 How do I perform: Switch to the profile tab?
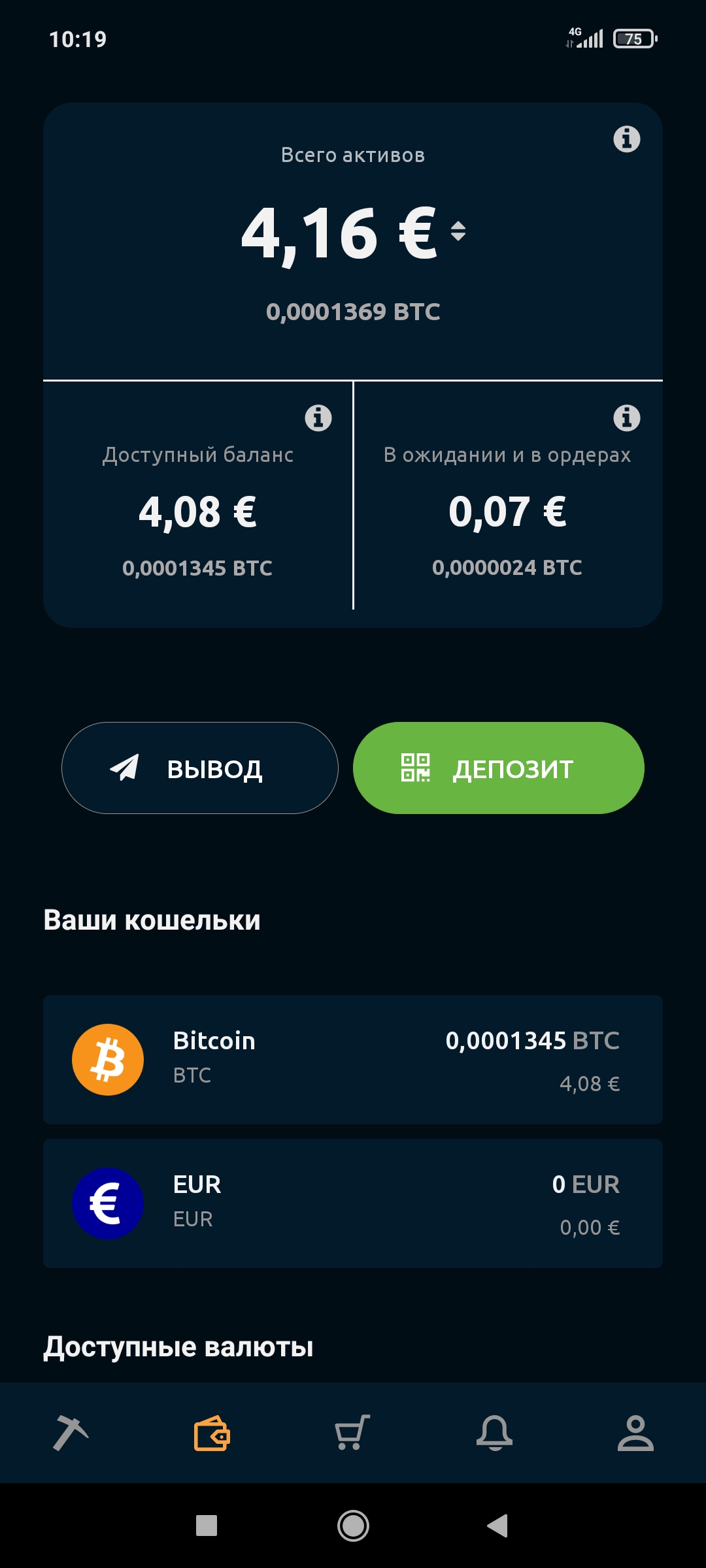tap(635, 1433)
